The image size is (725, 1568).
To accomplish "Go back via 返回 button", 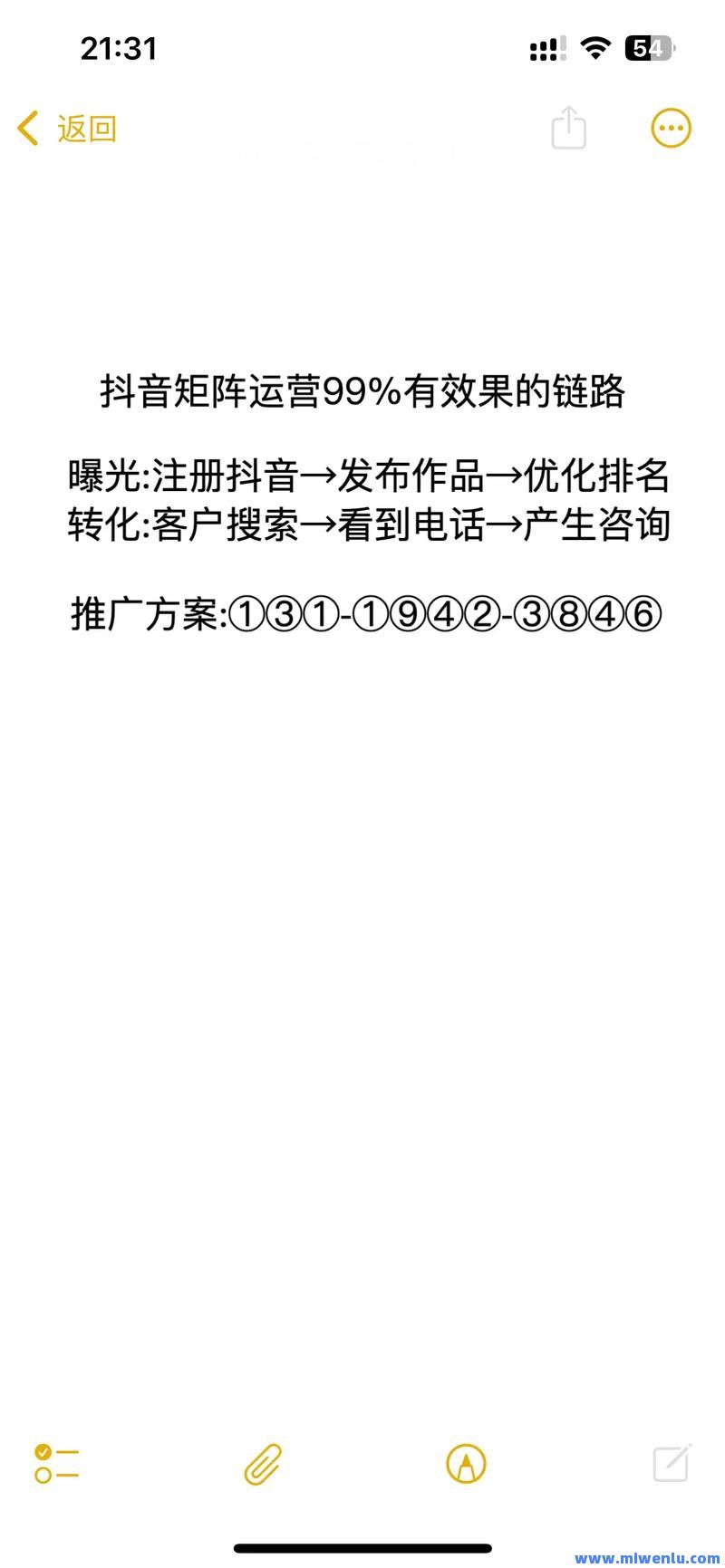I will [67, 129].
